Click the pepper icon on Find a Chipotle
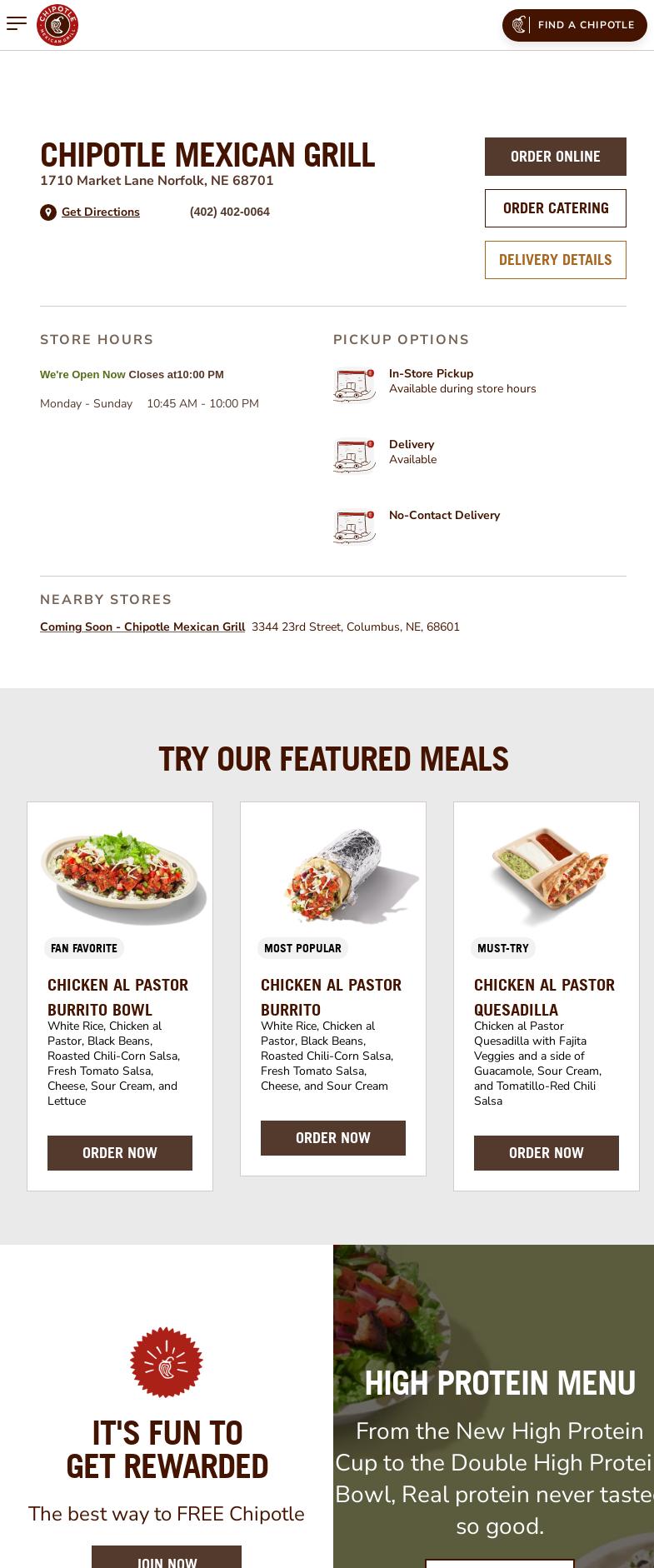Image resolution: width=654 pixels, height=1568 pixels. [x=518, y=25]
